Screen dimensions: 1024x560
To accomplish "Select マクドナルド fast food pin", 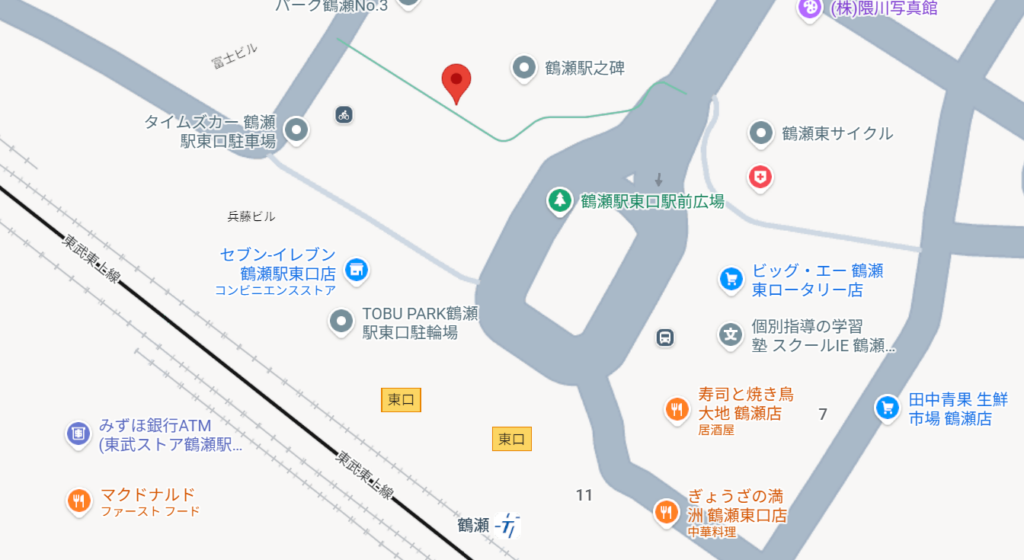I will coord(78,501).
